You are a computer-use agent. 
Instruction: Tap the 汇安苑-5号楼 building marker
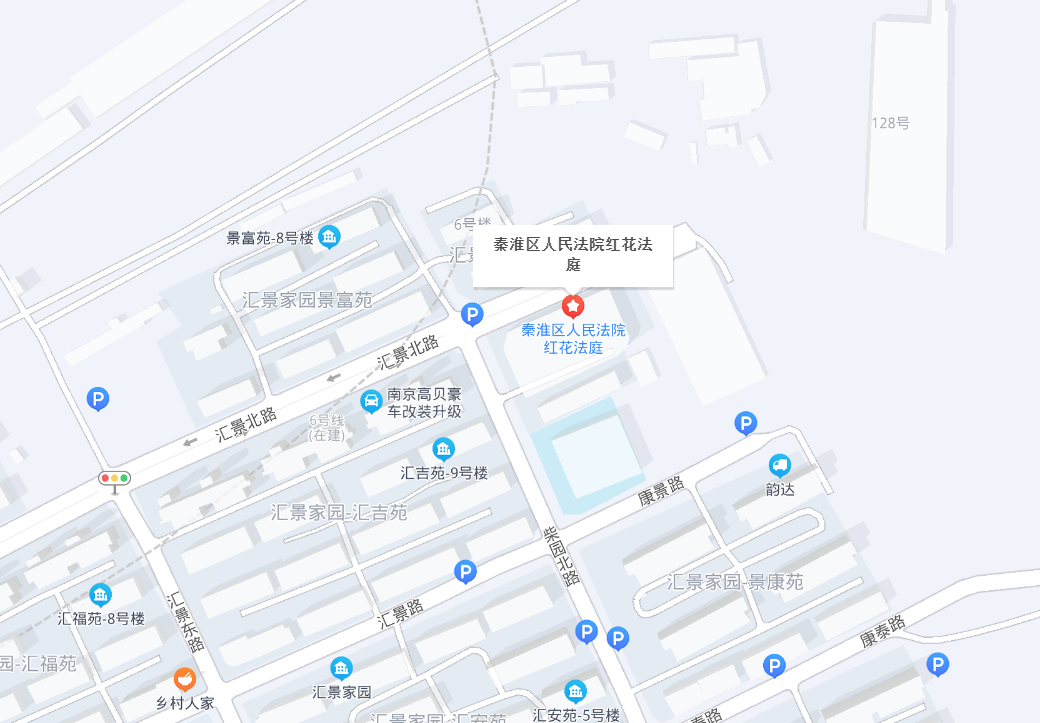(x=575, y=691)
